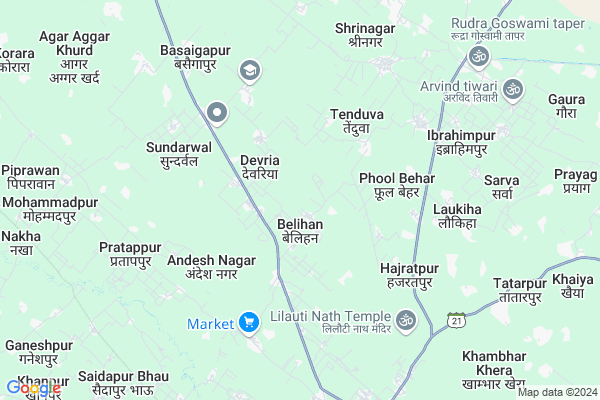600x400 pixels.
Task: Select the school marker near Basaigapur
Action: coord(248,71)
